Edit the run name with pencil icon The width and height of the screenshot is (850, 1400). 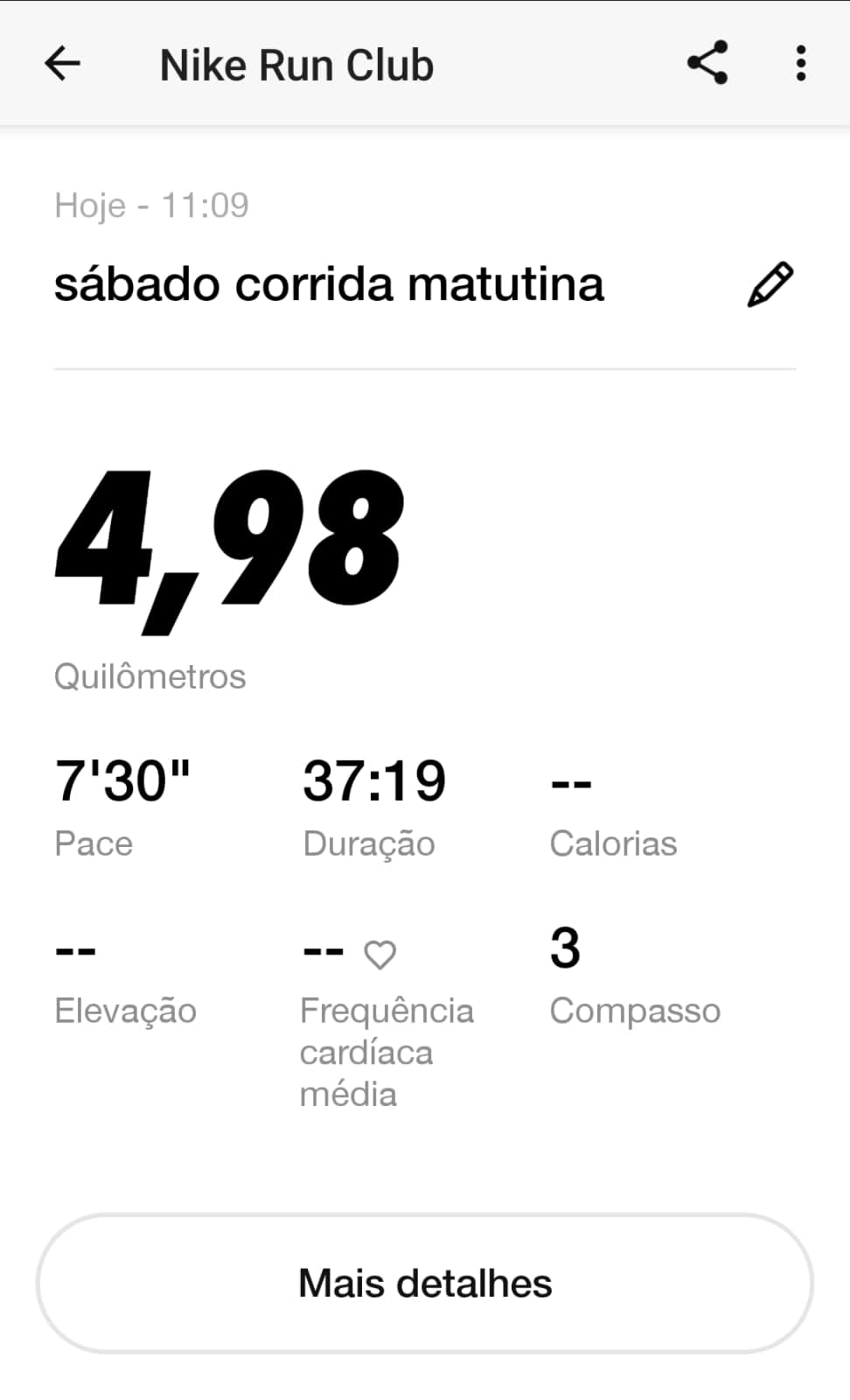coord(770,284)
